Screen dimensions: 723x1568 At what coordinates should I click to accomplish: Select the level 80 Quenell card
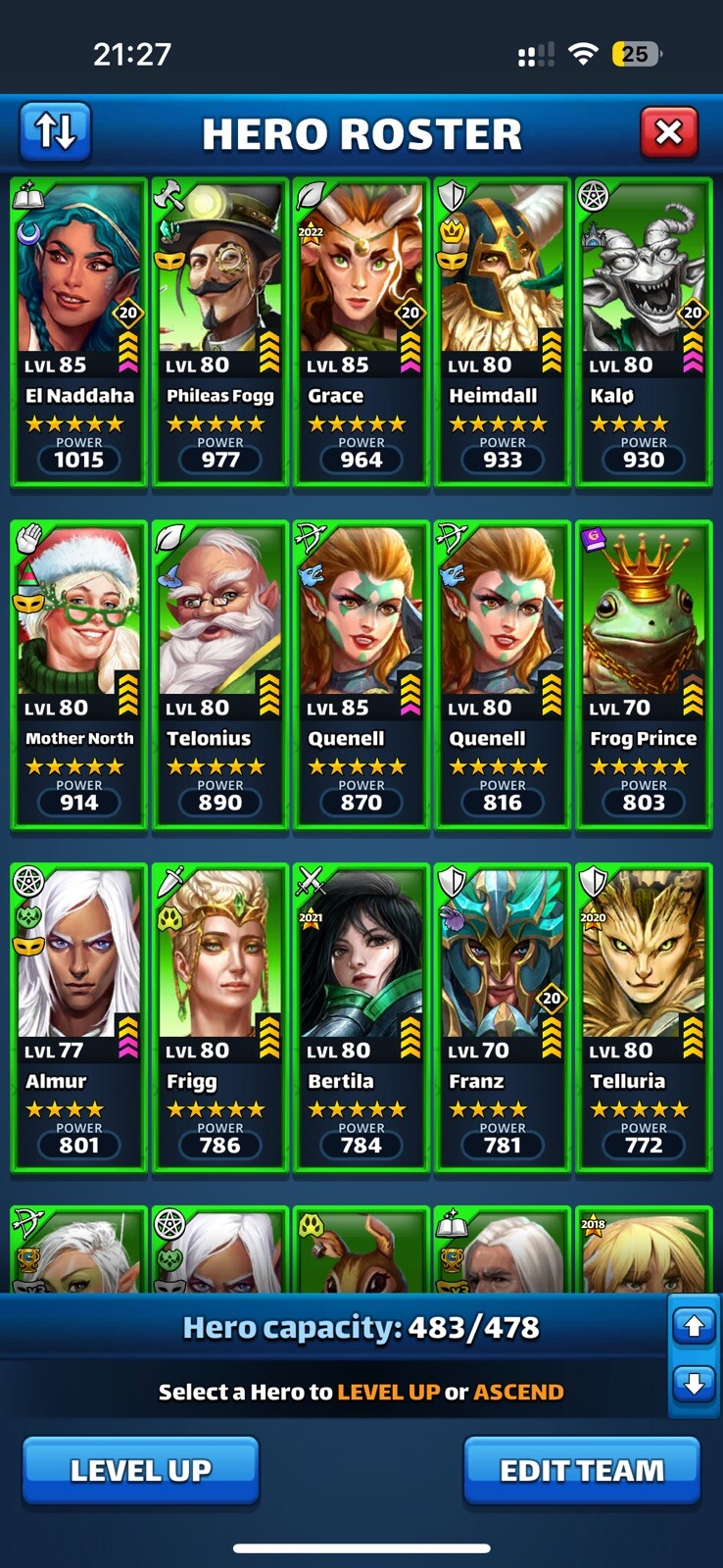coord(502,674)
